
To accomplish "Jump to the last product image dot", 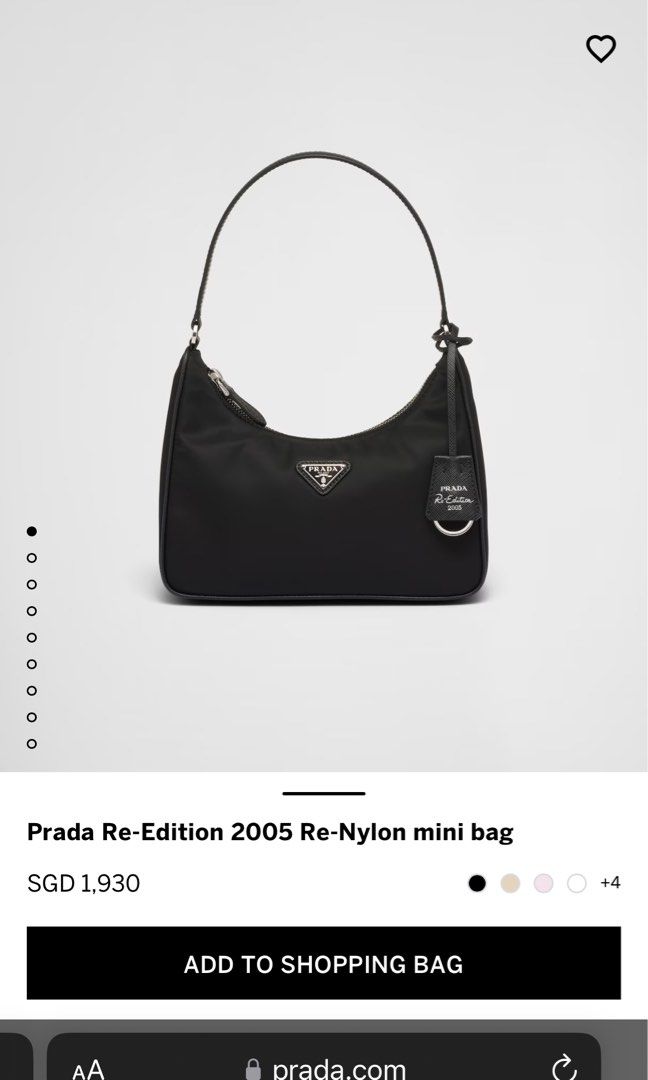I will (32, 744).
